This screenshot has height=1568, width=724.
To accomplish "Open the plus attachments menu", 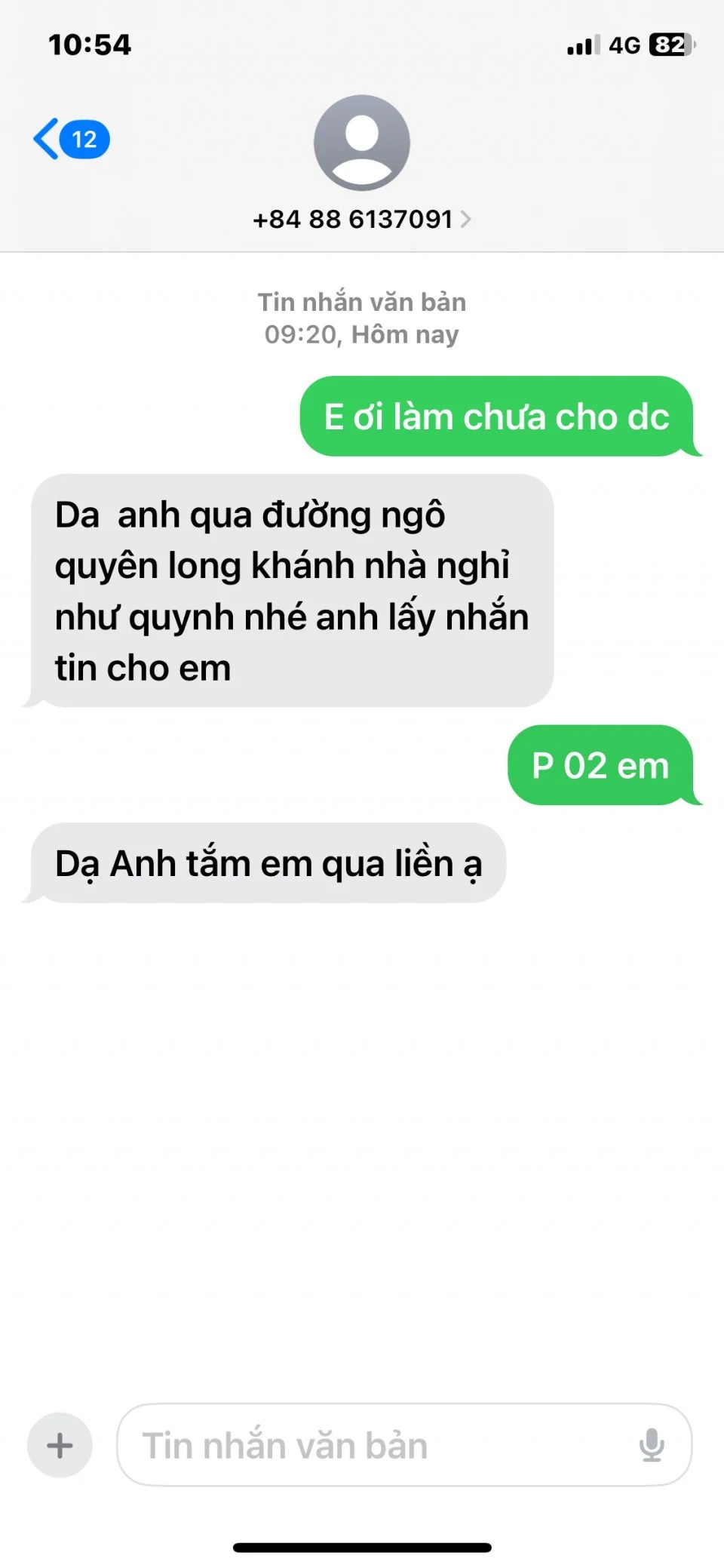I will pos(60,1445).
